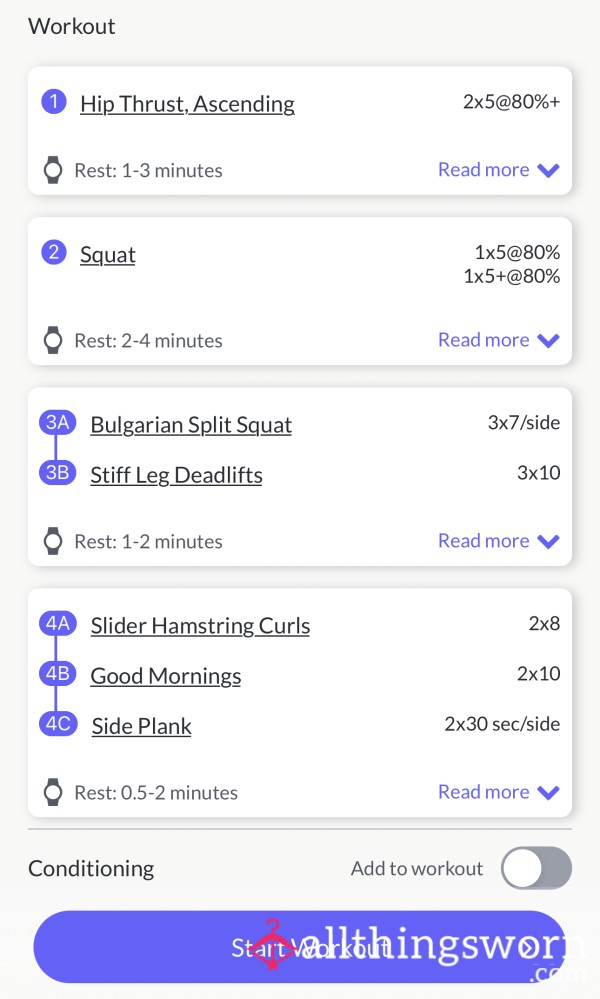View the Good Mornings exercise
Image resolution: width=600 pixels, height=999 pixels.
[x=166, y=676]
